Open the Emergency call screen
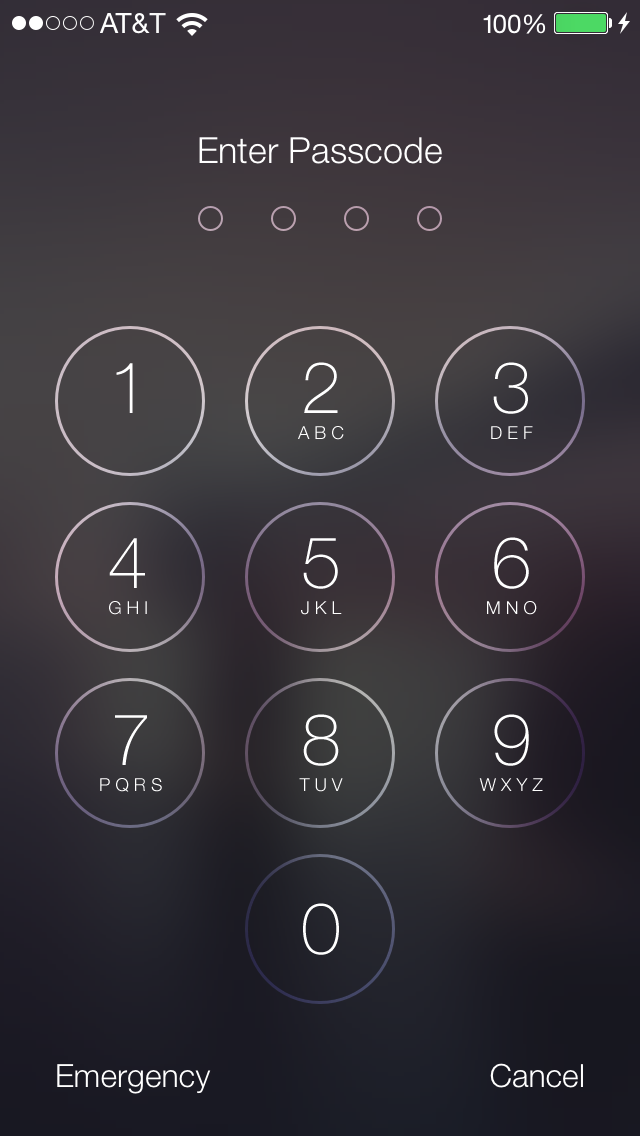 tap(133, 1077)
